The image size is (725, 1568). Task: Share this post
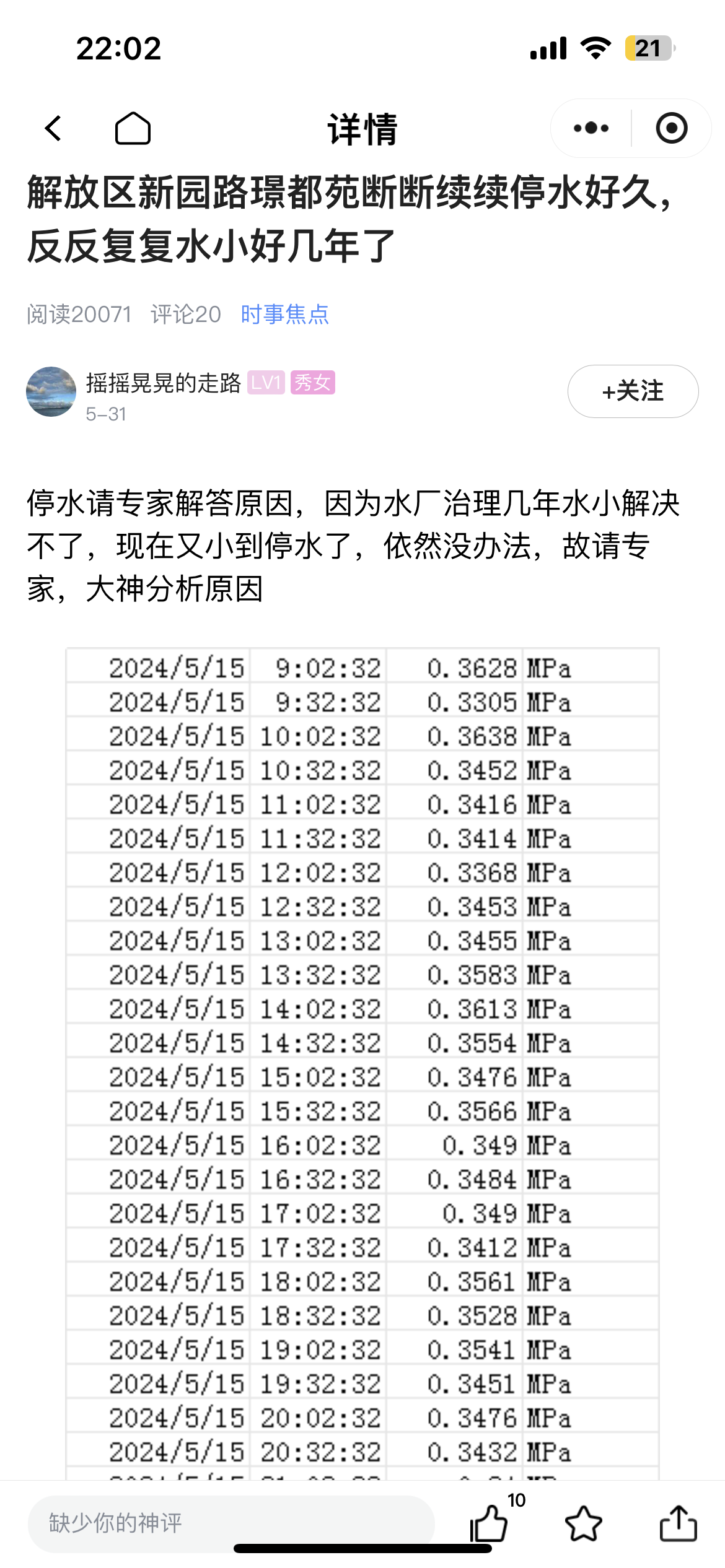678,1523
